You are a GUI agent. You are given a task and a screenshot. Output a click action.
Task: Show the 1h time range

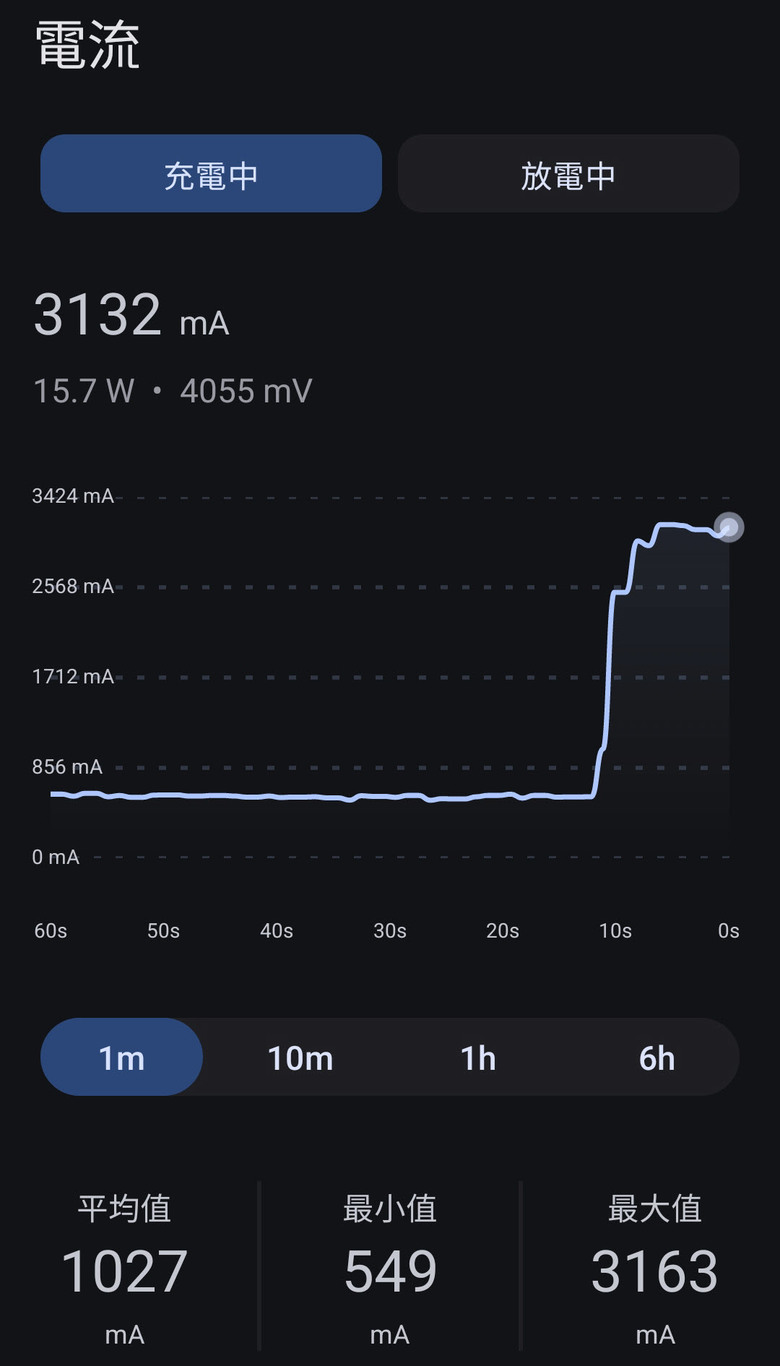point(478,1057)
